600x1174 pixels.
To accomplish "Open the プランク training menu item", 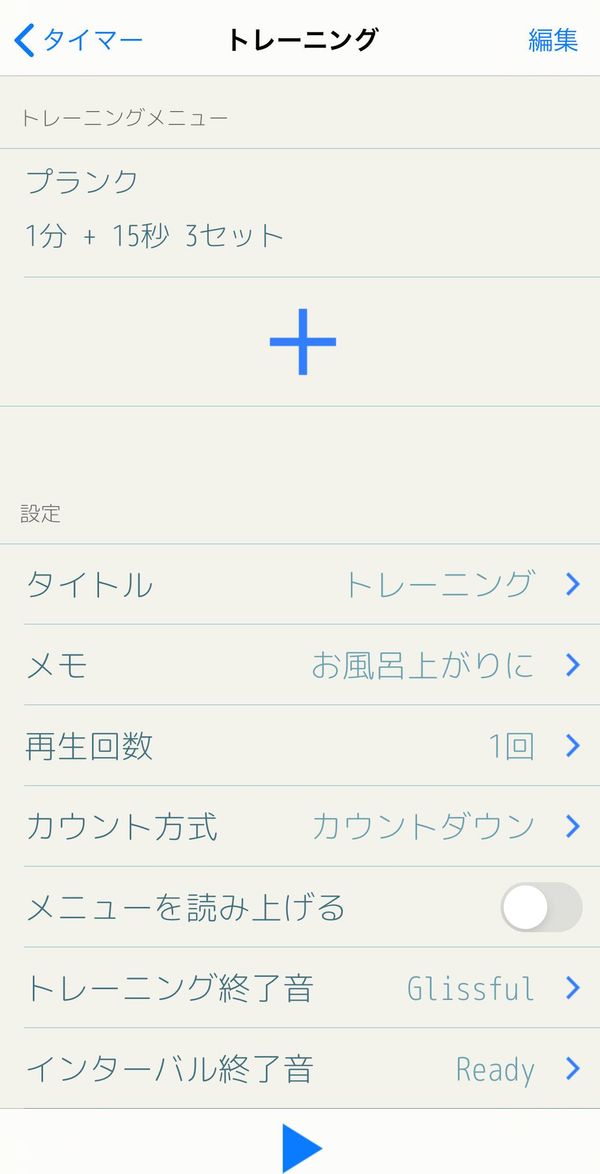I will click(300, 213).
